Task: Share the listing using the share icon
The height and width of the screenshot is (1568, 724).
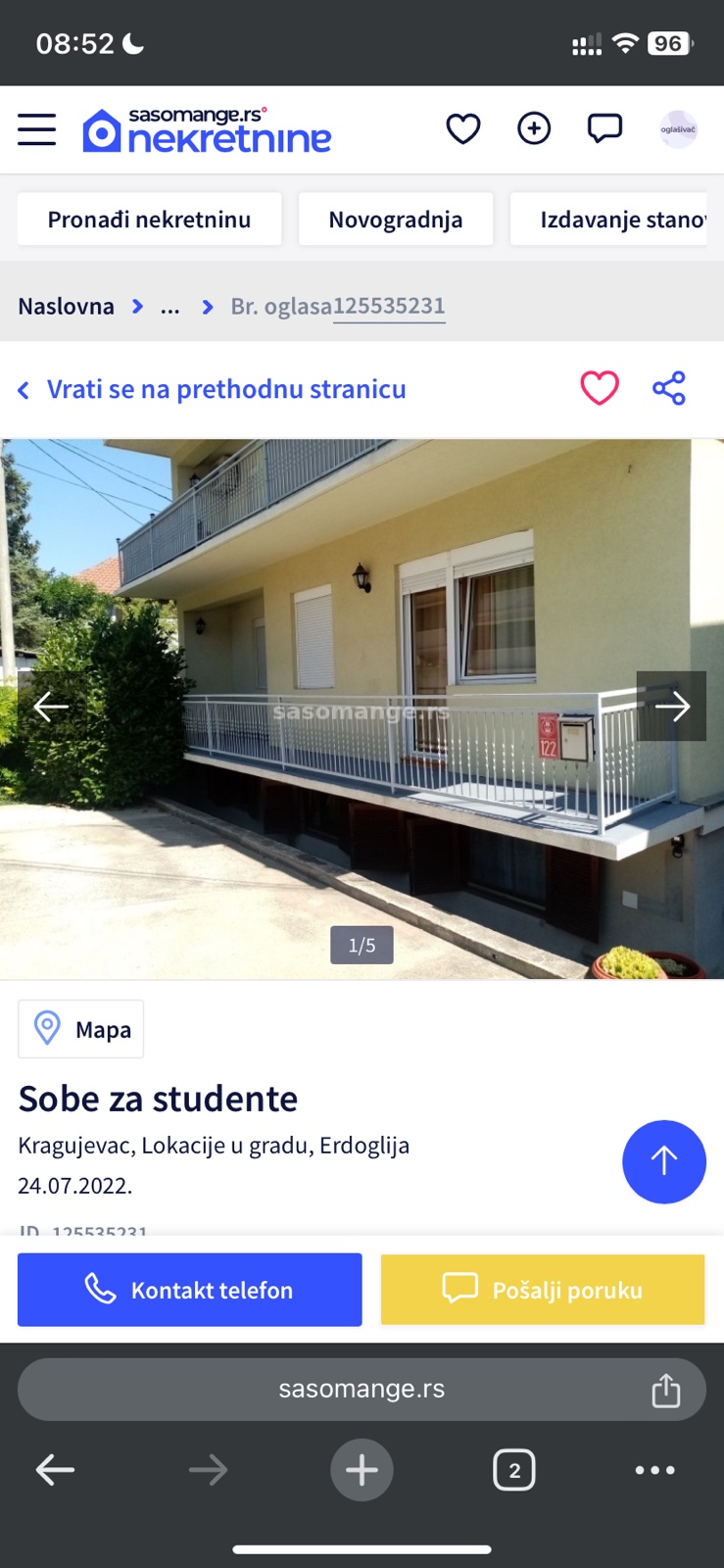Action: pyautogui.click(x=669, y=388)
